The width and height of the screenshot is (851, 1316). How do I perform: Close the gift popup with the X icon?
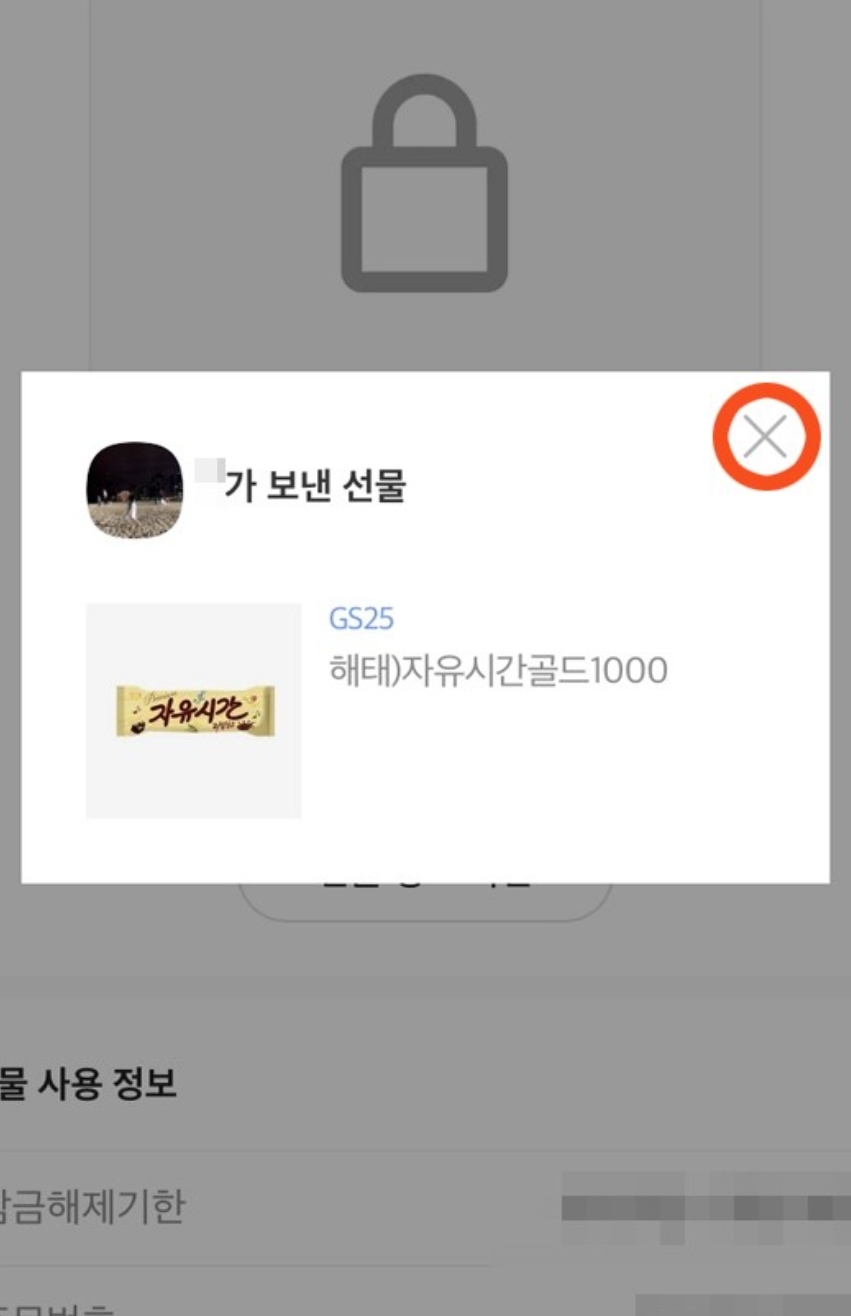click(x=764, y=437)
